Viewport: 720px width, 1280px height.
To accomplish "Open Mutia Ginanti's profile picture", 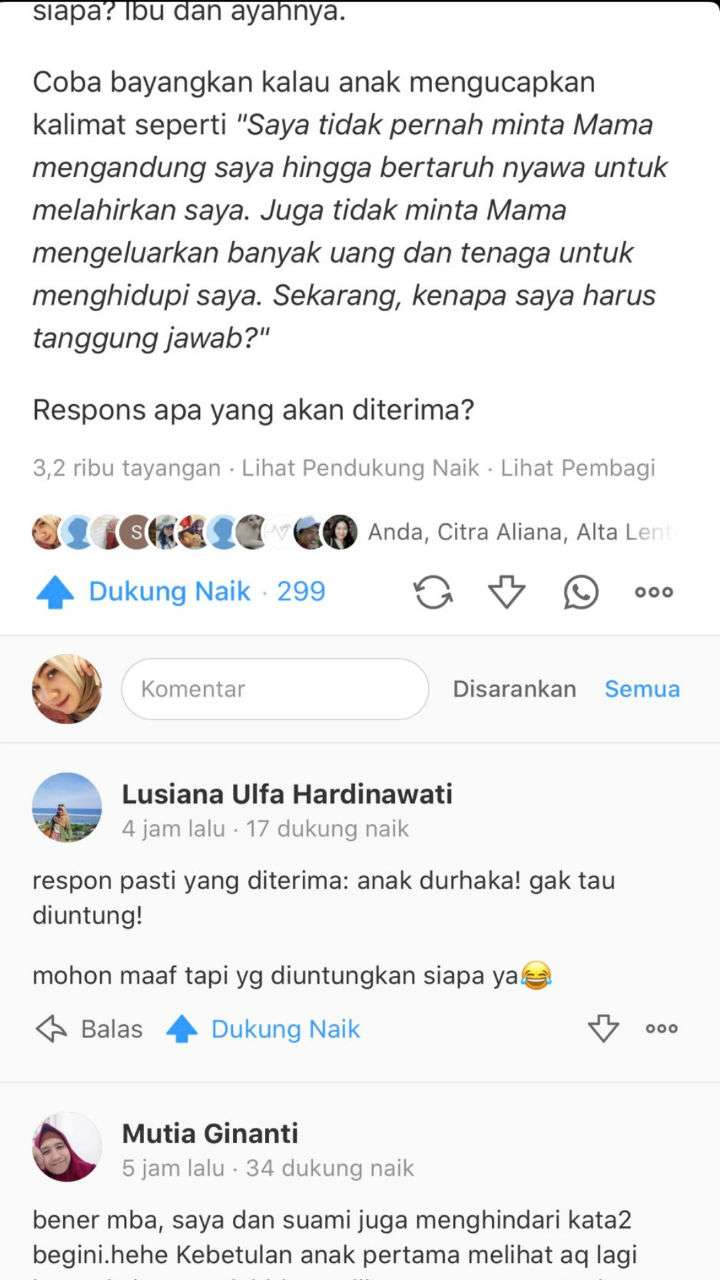I will (x=67, y=1147).
